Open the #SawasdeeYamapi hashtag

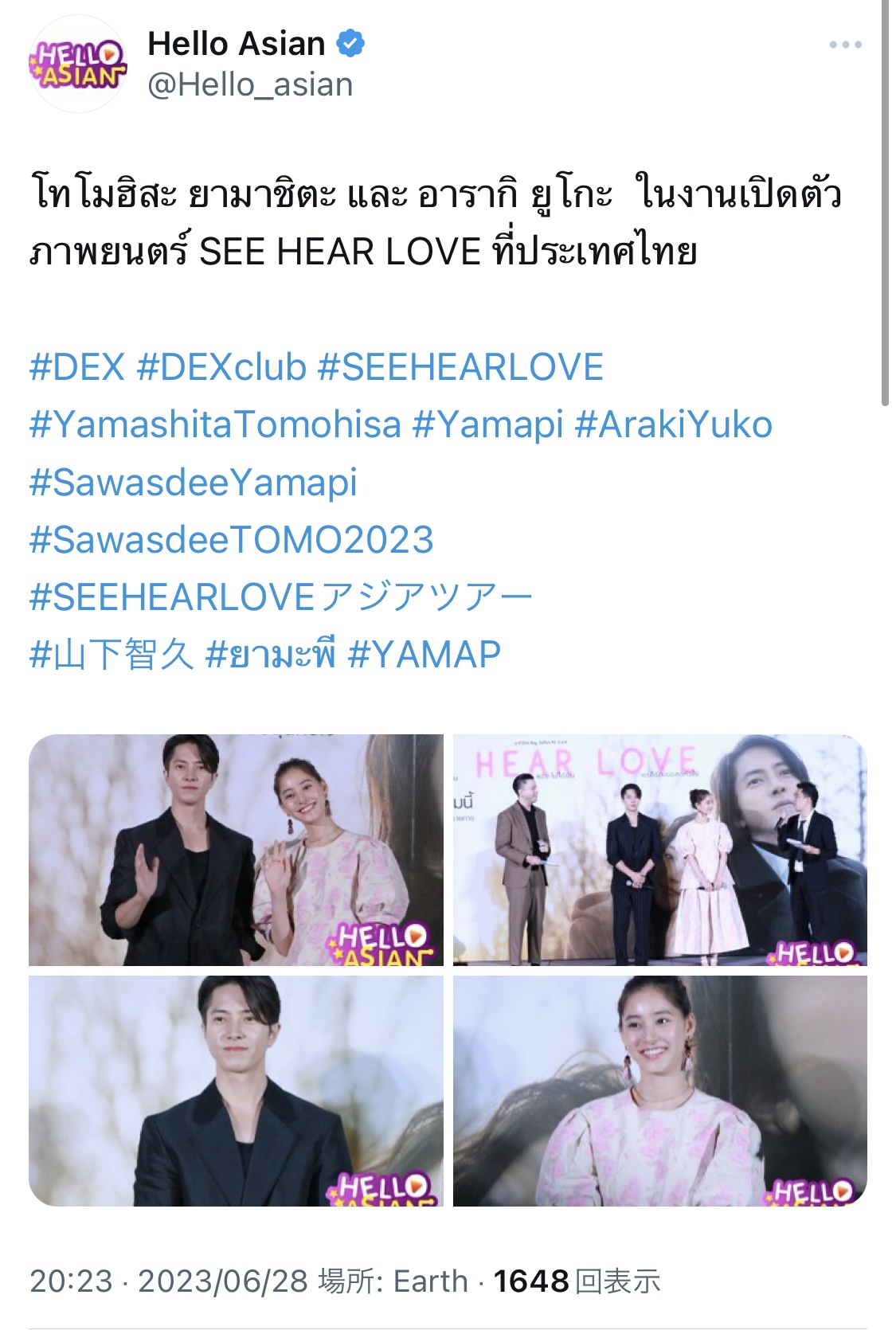tap(194, 483)
